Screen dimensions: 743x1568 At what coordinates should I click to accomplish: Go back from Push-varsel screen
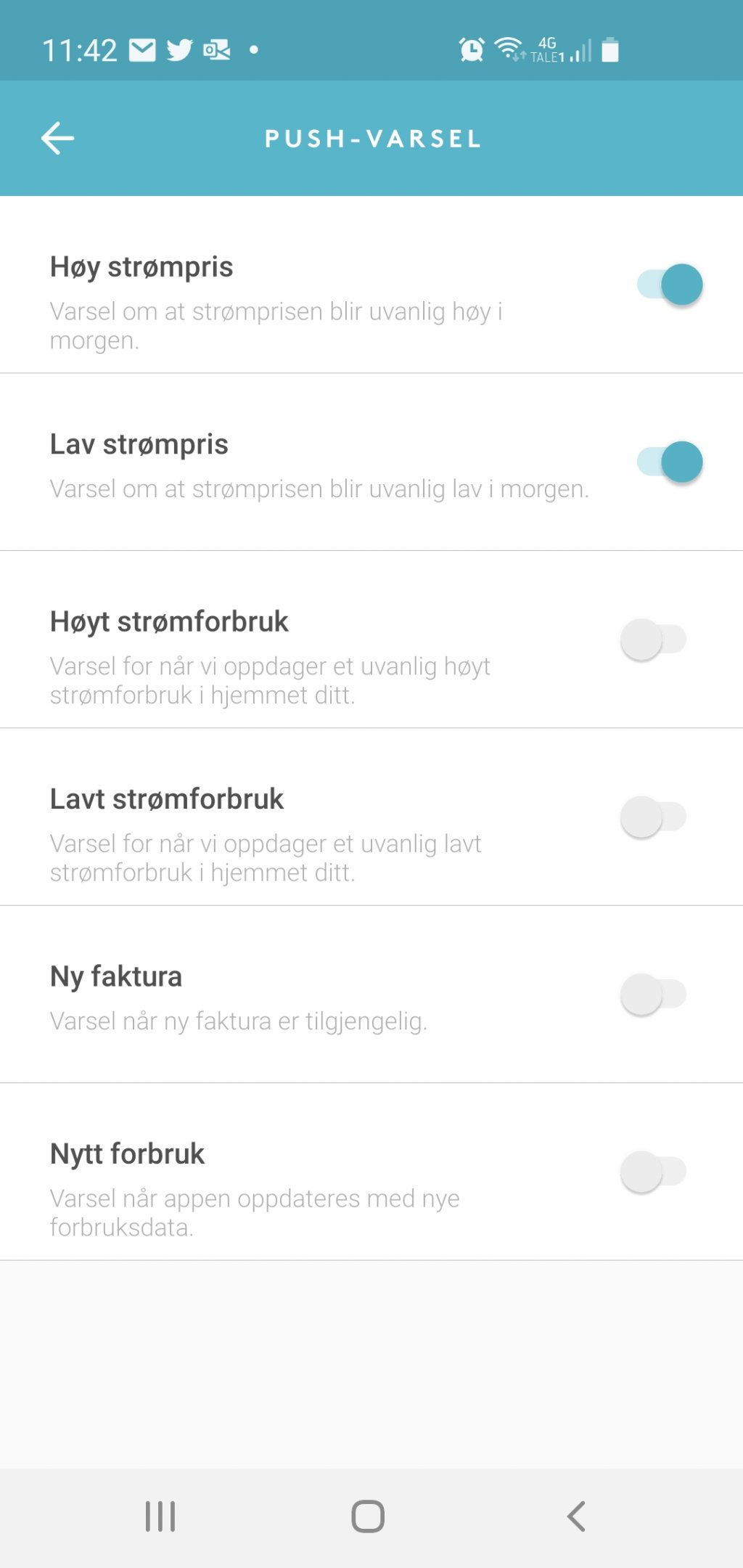(x=58, y=138)
